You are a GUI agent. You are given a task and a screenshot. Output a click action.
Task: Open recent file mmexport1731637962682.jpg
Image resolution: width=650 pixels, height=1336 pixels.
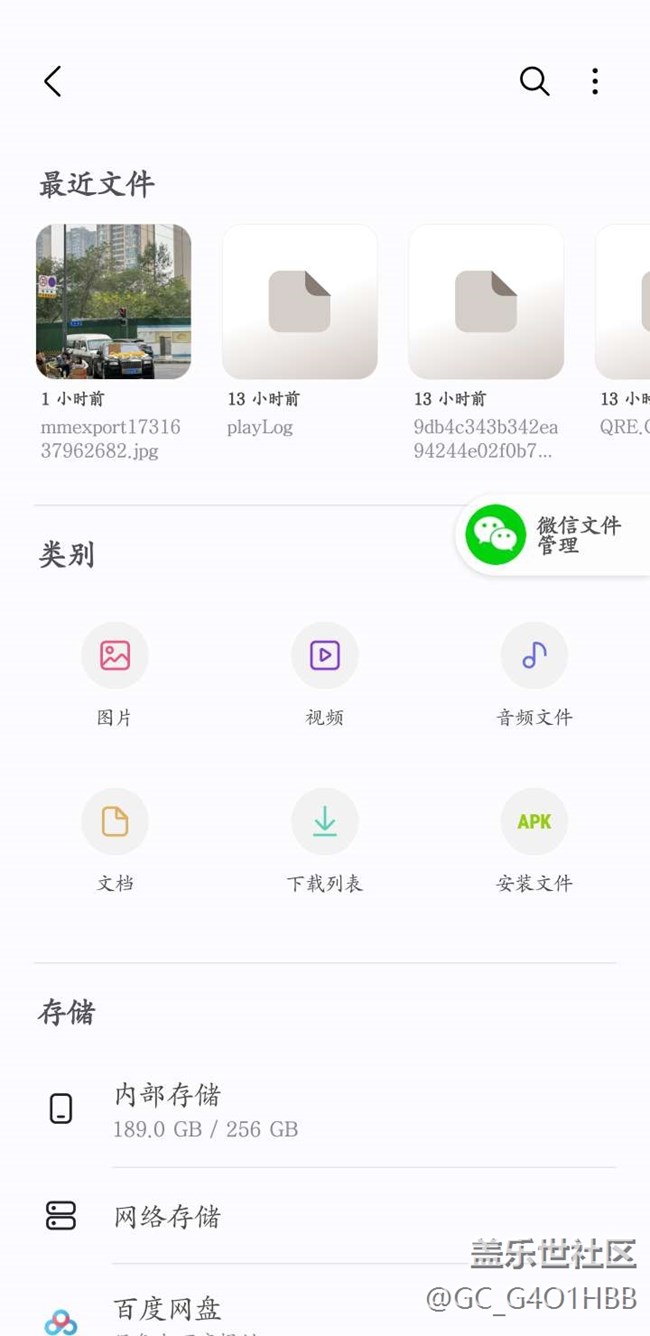pos(114,302)
